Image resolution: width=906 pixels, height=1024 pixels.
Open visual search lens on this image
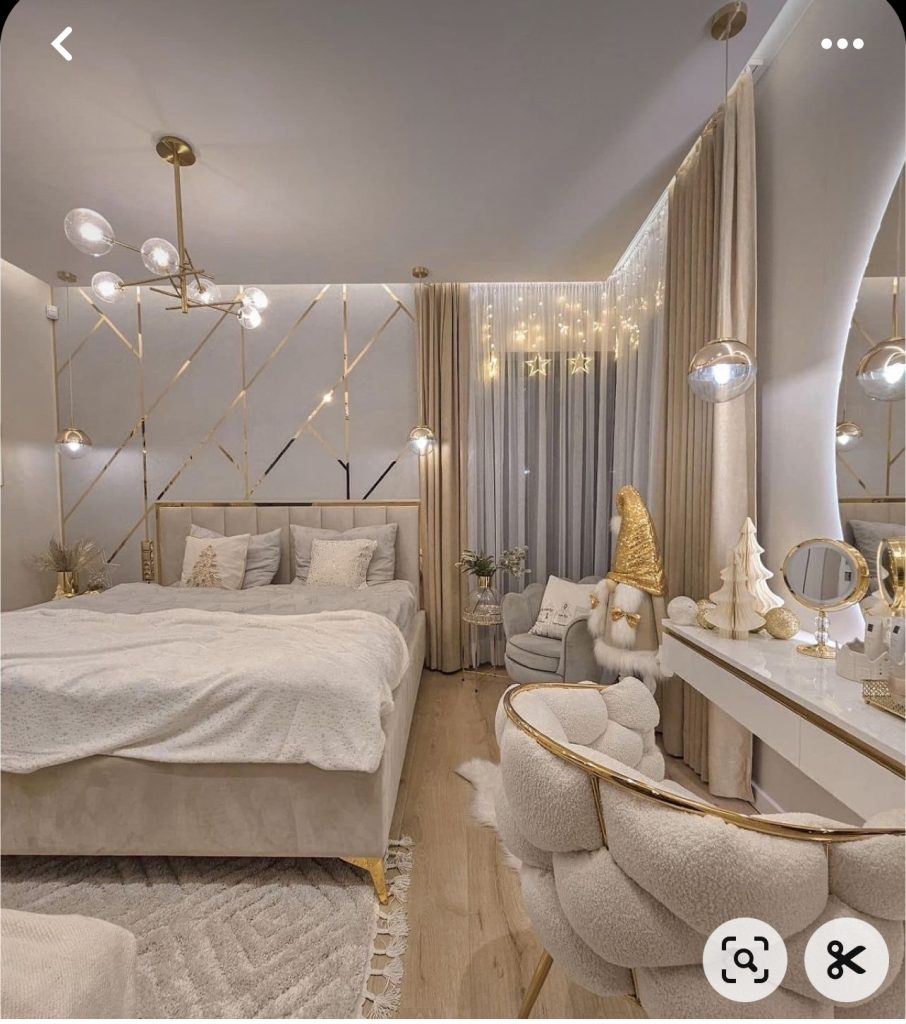(745, 959)
